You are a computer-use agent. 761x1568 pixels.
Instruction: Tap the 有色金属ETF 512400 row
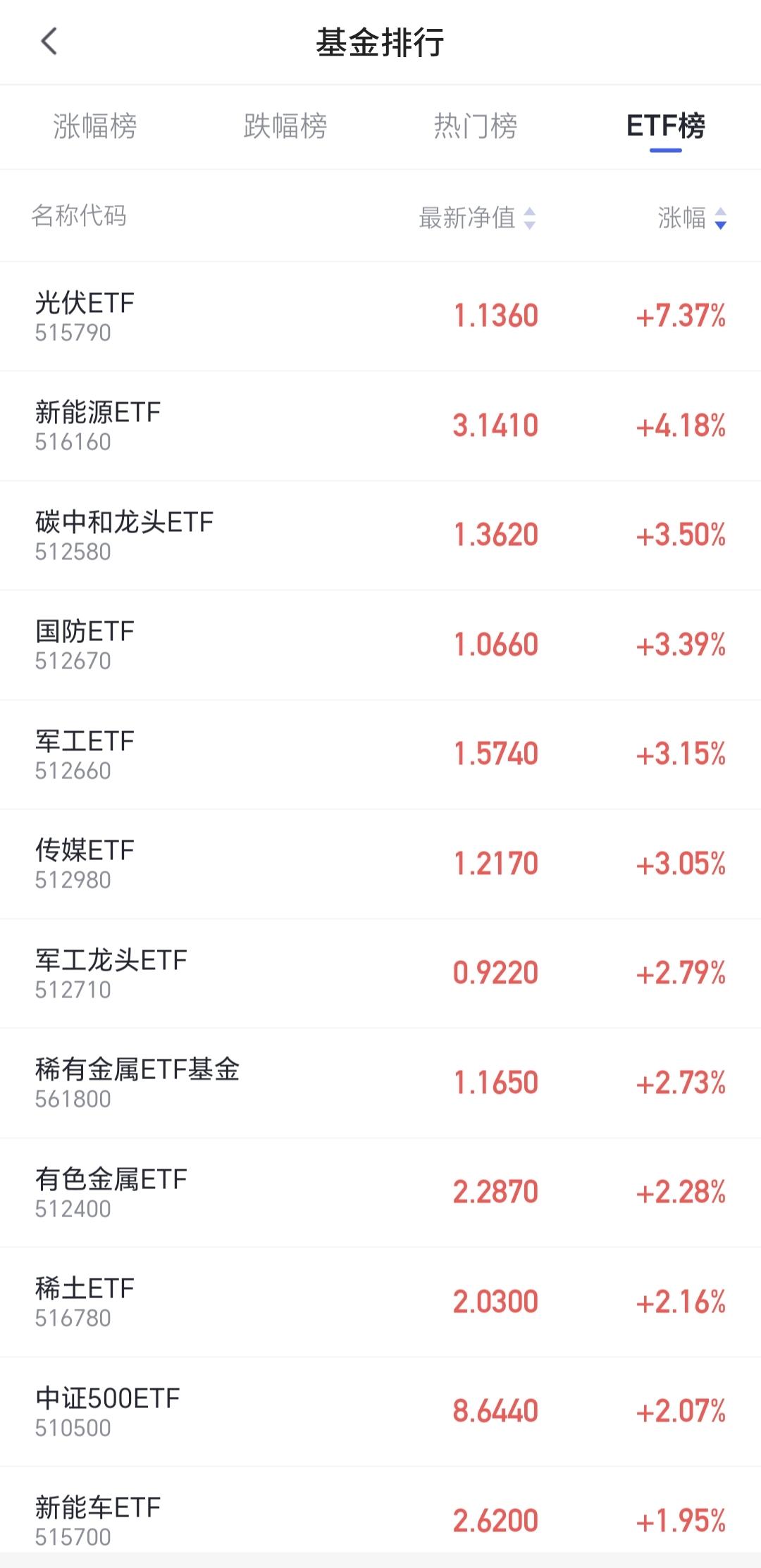pyautogui.click(x=380, y=1193)
